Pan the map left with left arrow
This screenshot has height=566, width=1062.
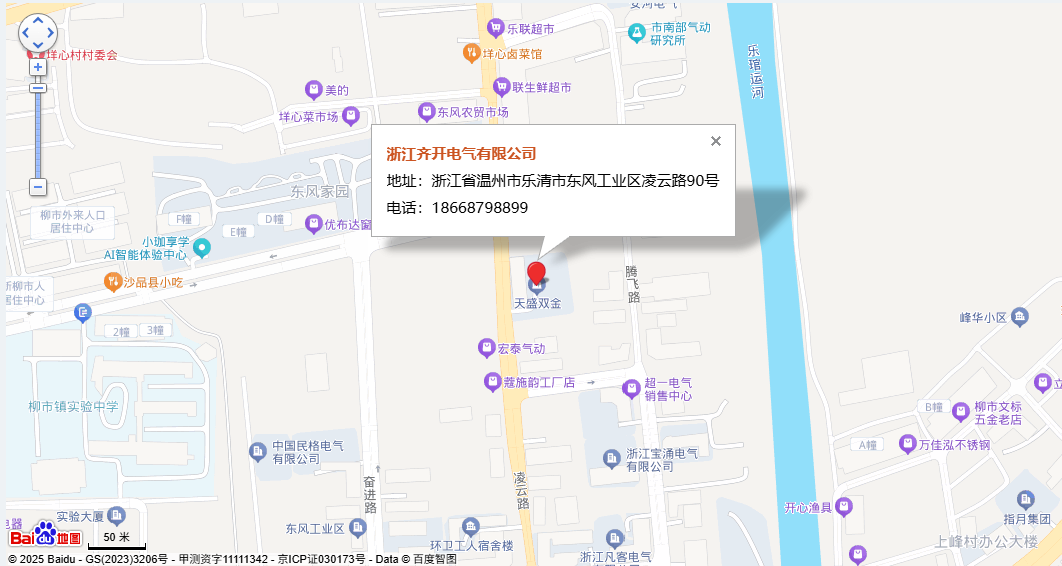(26, 33)
